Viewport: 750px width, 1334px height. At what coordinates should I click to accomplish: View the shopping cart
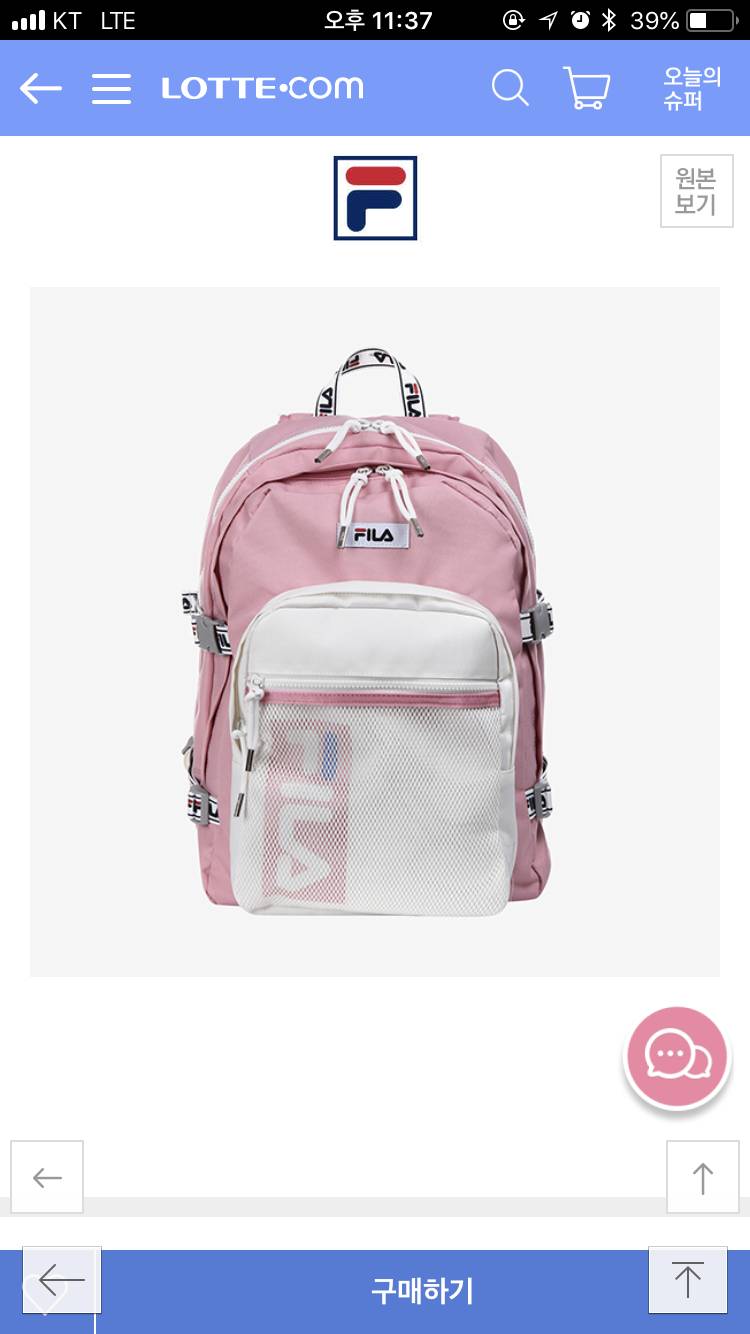point(587,88)
